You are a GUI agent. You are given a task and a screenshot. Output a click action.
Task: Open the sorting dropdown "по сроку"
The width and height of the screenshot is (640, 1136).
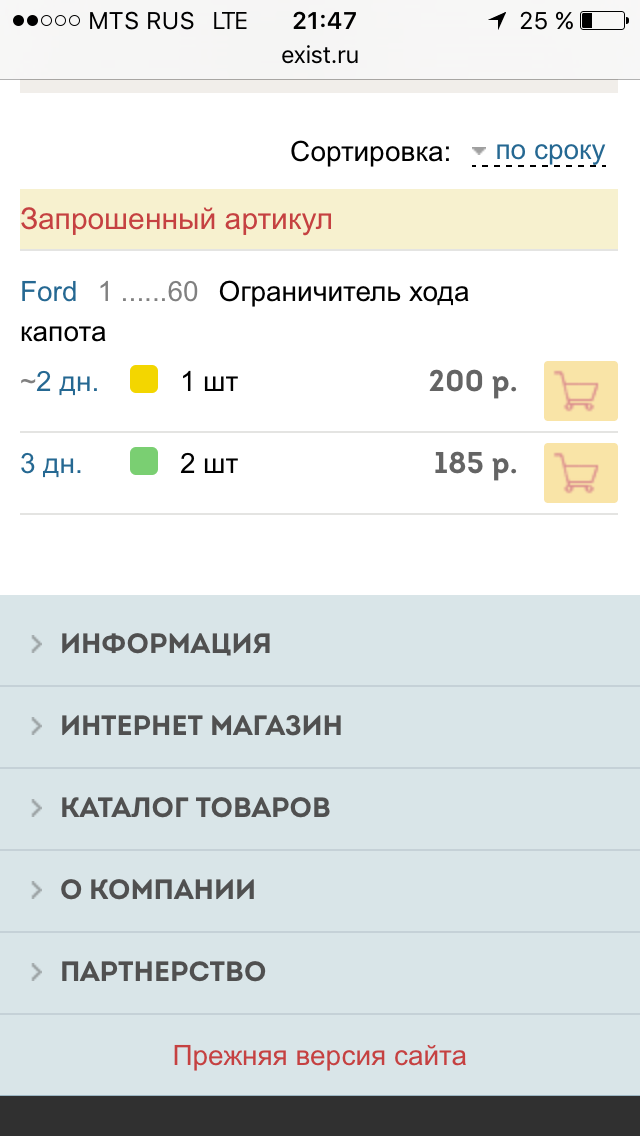[539, 151]
